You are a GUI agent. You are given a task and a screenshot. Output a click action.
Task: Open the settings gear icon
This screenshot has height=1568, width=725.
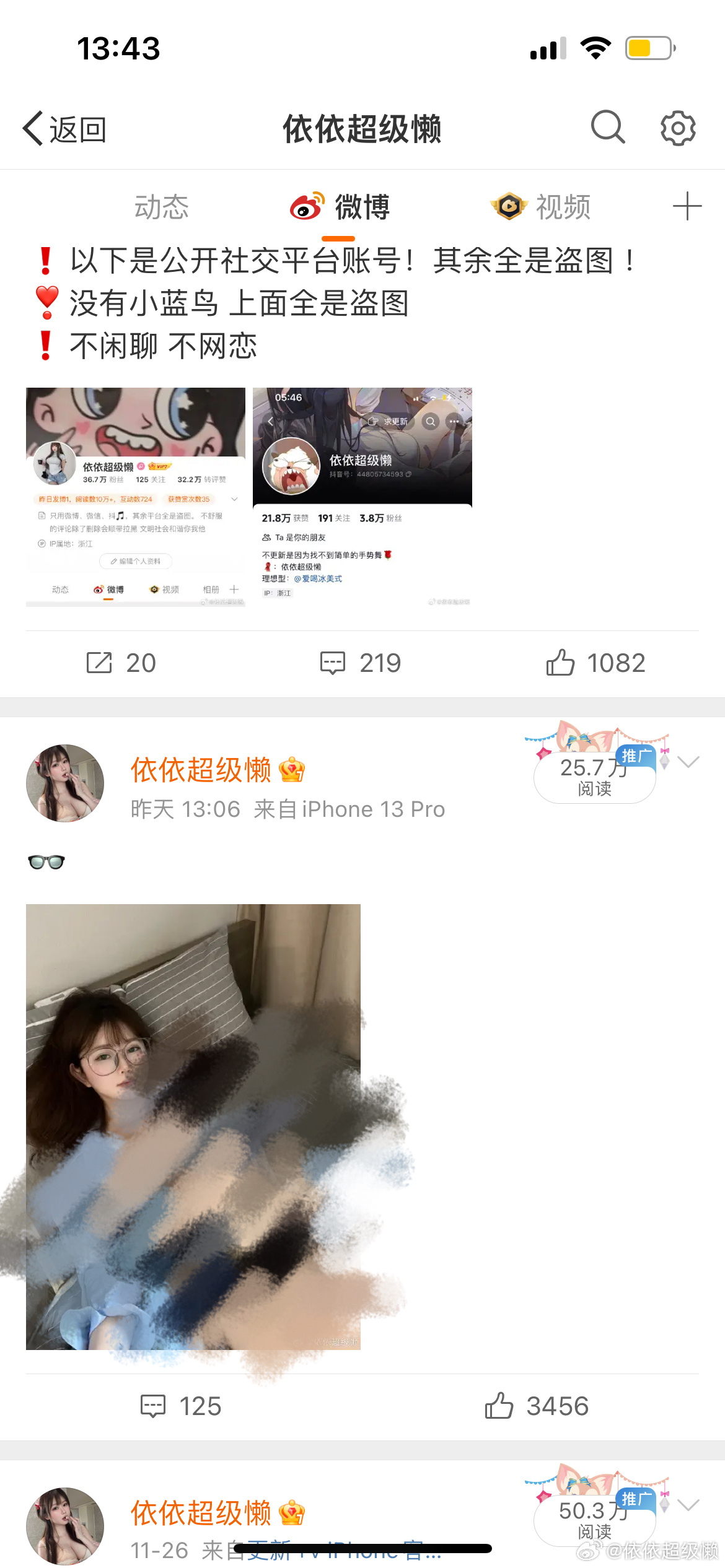click(x=678, y=129)
